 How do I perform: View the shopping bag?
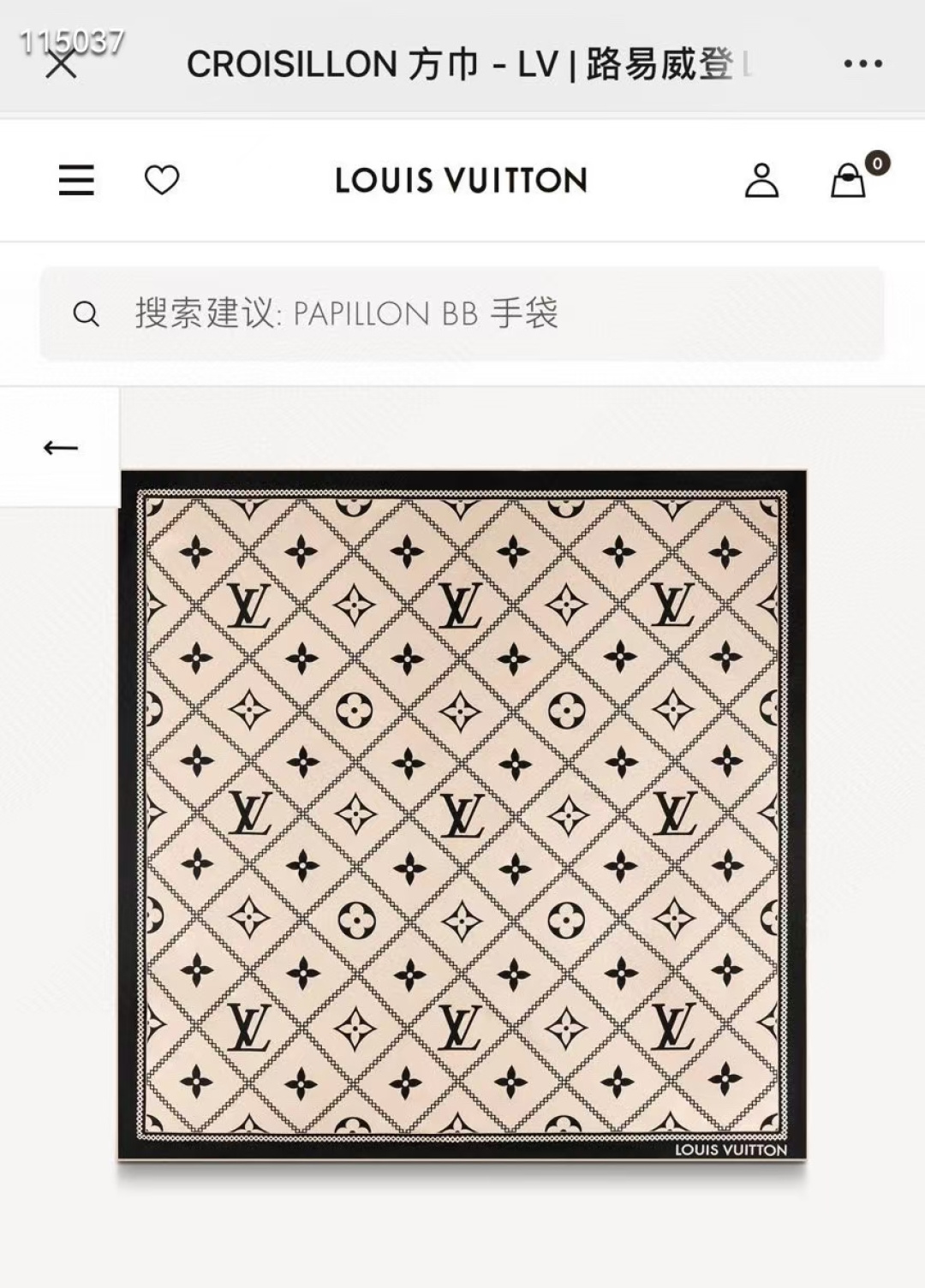tap(849, 180)
